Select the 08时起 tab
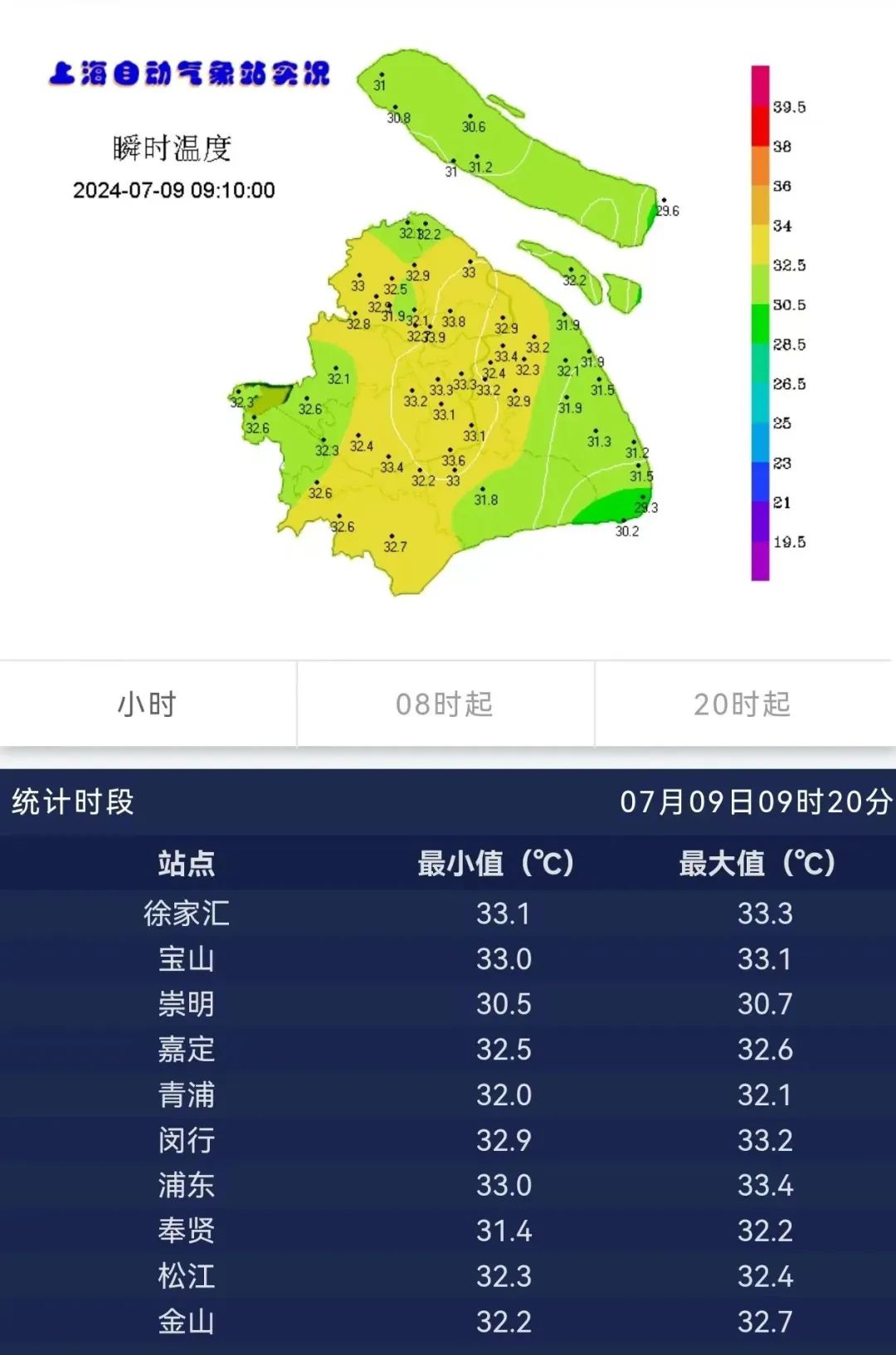Screen dimensions: 896x1355 (x=445, y=704)
